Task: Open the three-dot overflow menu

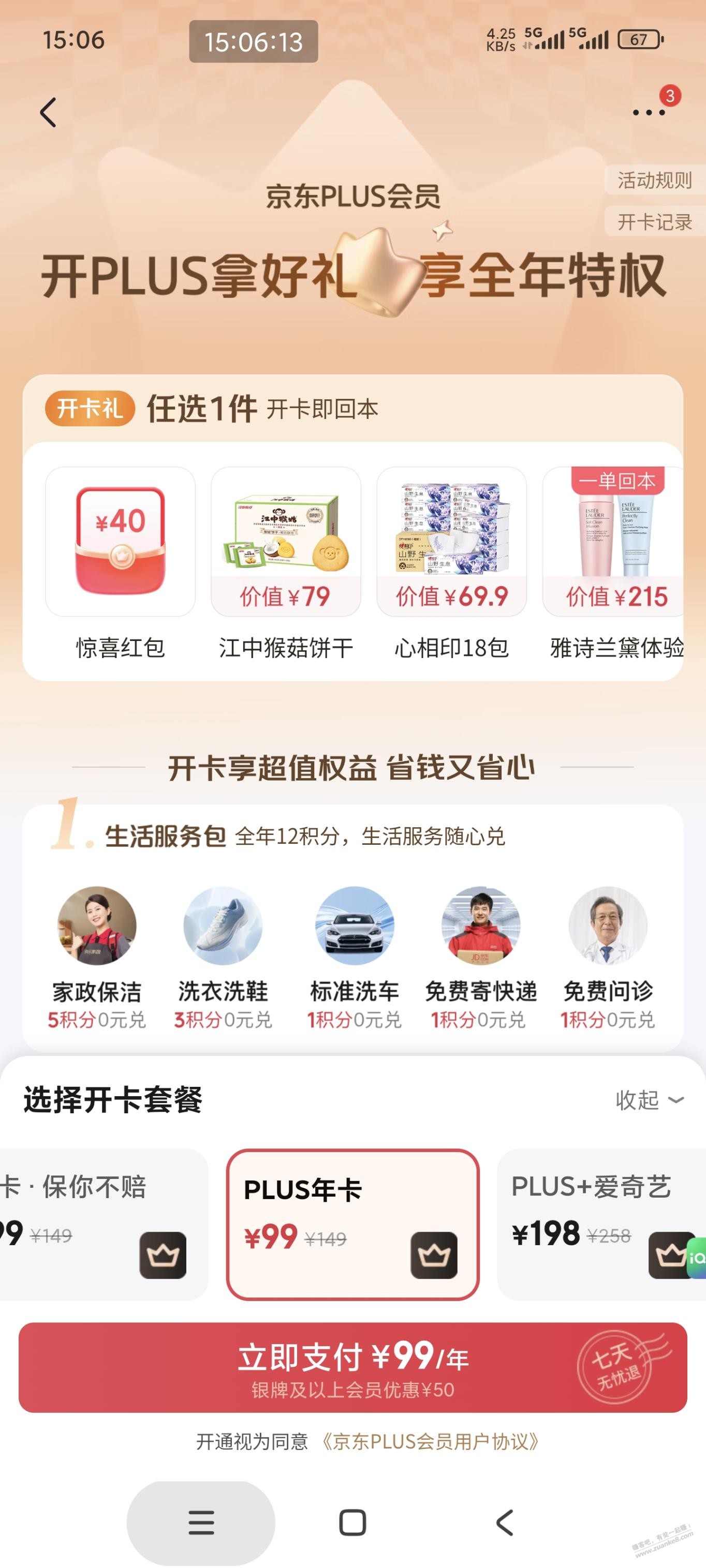Action: point(648,112)
